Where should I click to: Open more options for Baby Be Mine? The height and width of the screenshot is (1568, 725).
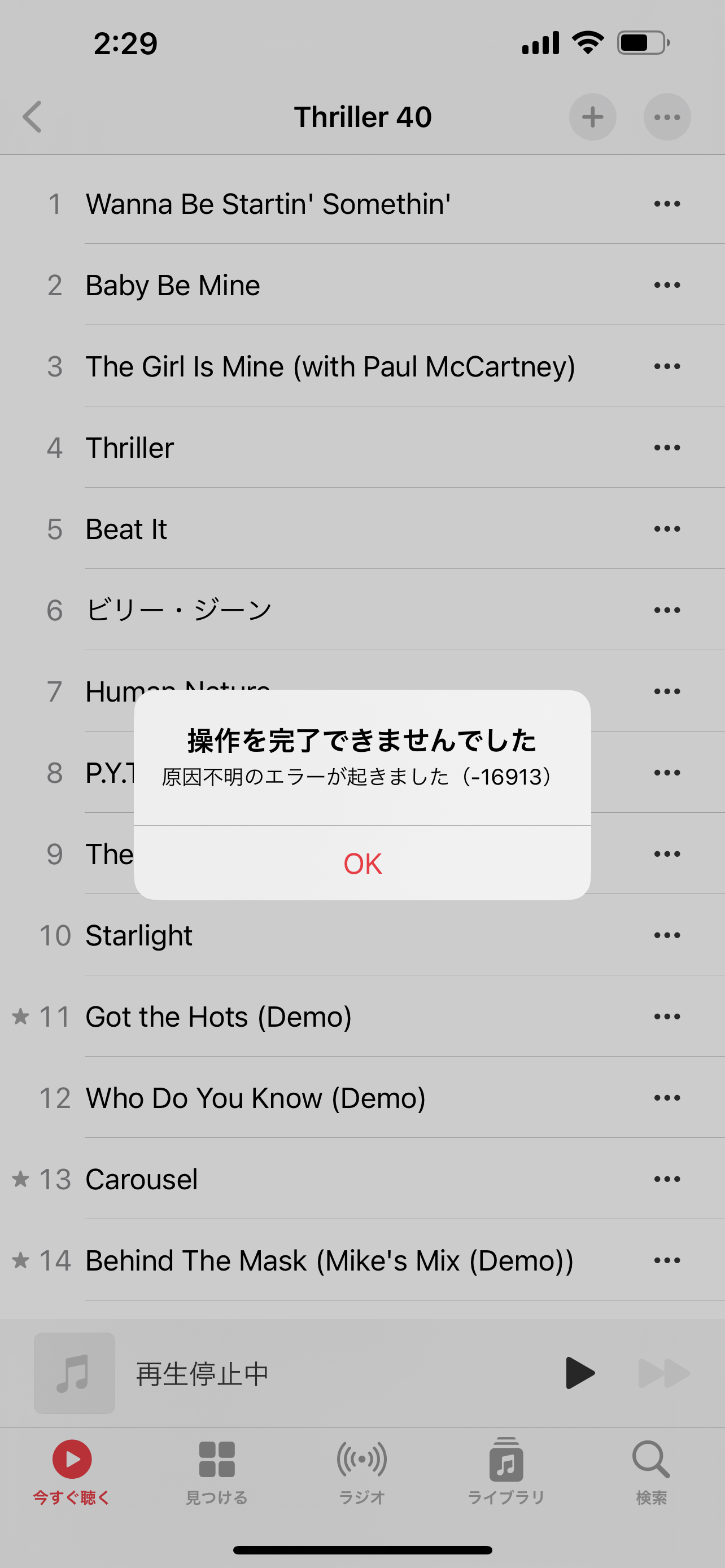667,285
